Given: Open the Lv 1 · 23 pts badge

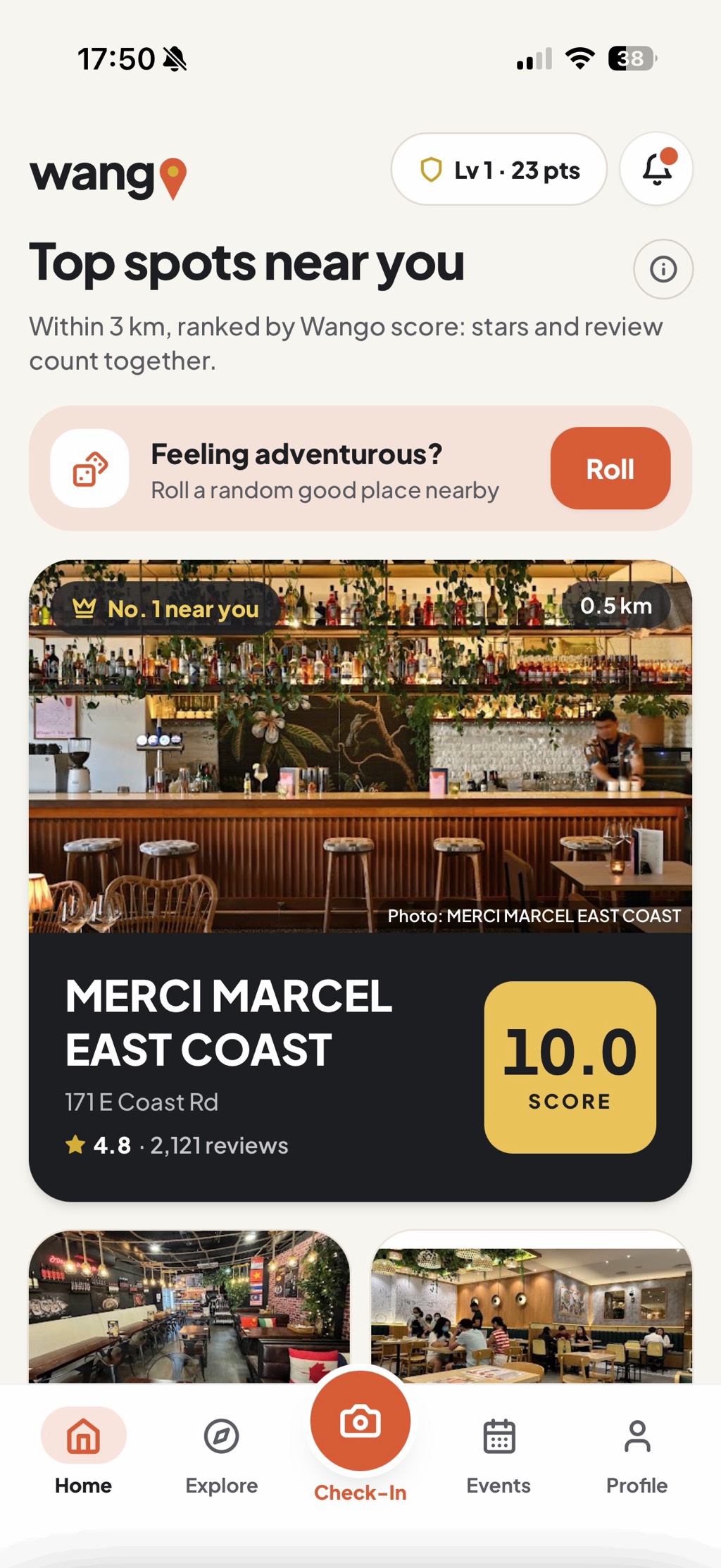Looking at the screenshot, I should point(499,169).
